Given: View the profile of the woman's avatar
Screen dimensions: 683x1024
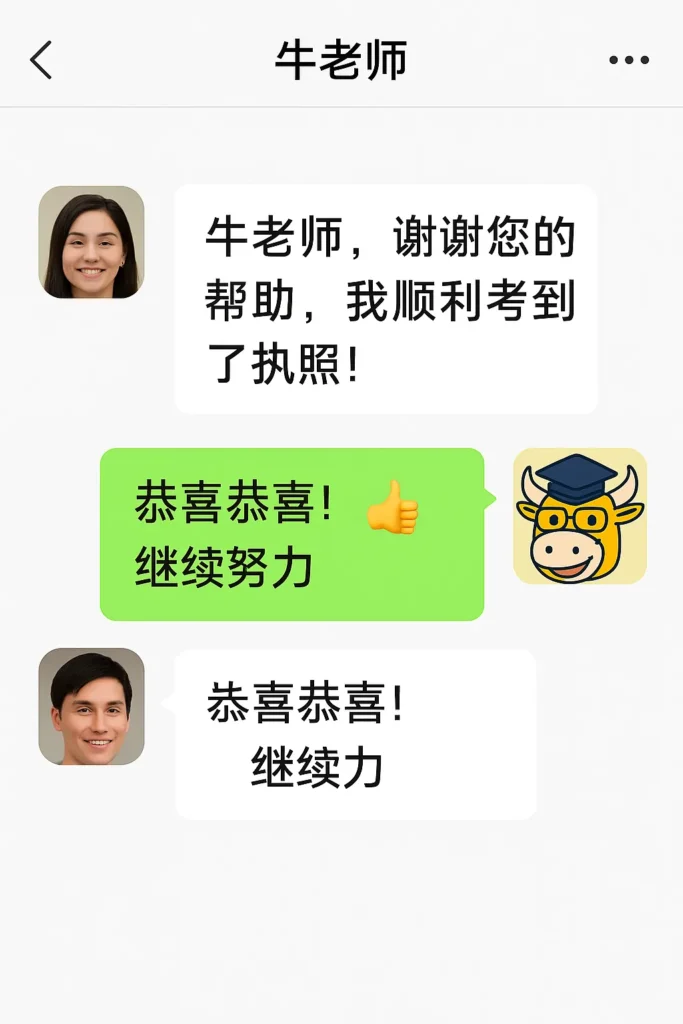Looking at the screenshot, I should (x=91, y=242).
